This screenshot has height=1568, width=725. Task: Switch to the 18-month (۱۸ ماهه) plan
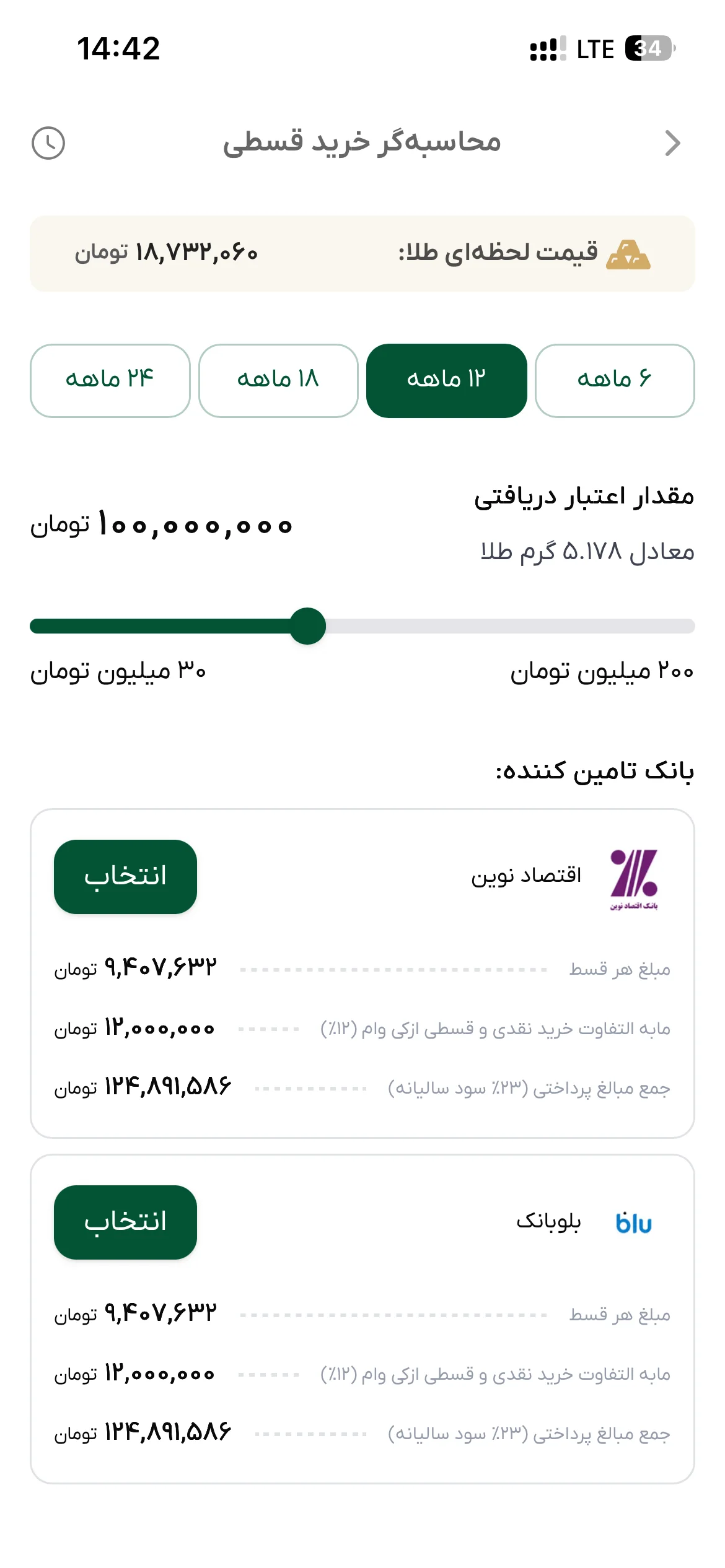278,381
